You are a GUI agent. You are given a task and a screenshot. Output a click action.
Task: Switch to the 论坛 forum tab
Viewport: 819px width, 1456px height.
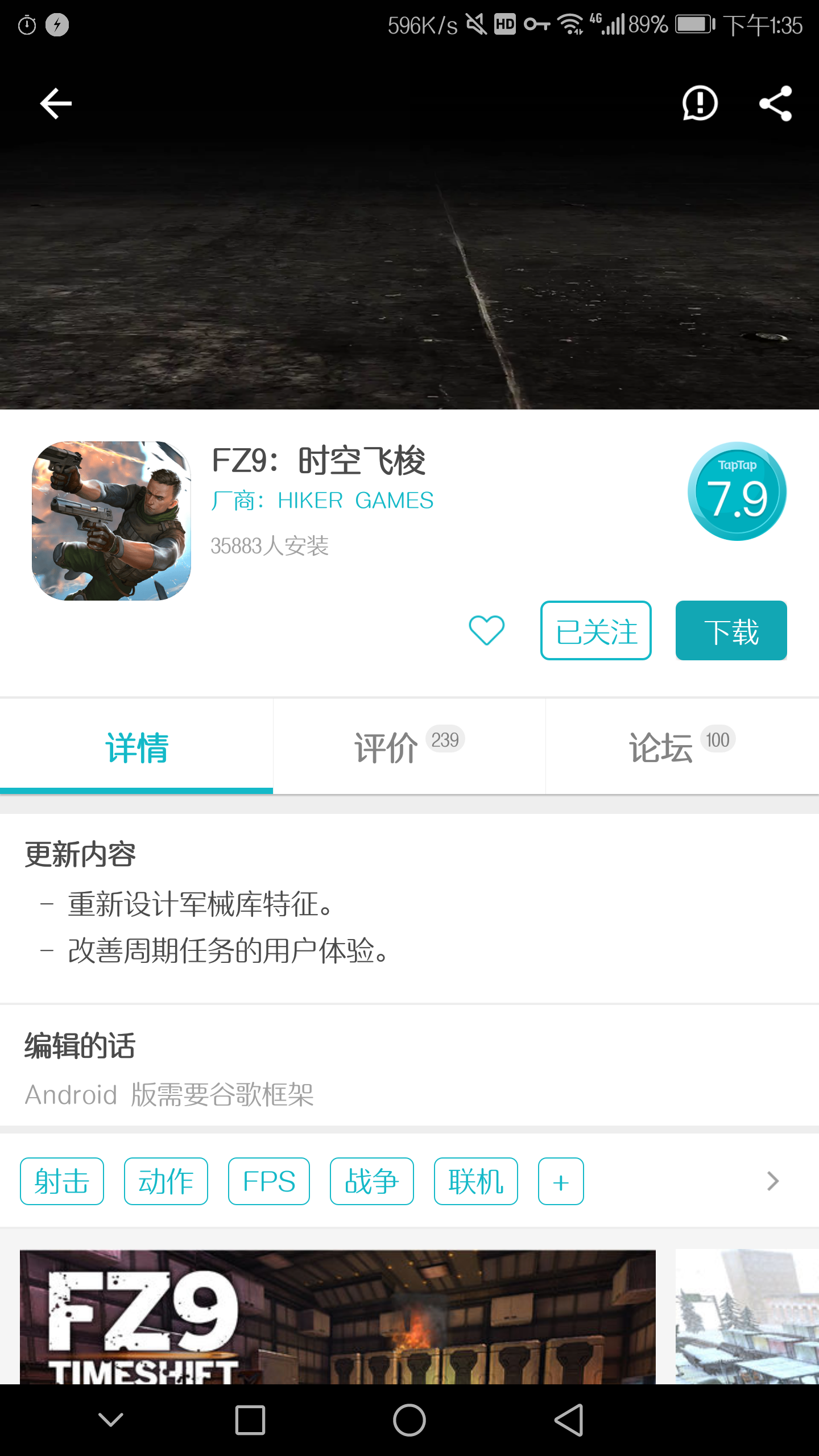(682, 746)
